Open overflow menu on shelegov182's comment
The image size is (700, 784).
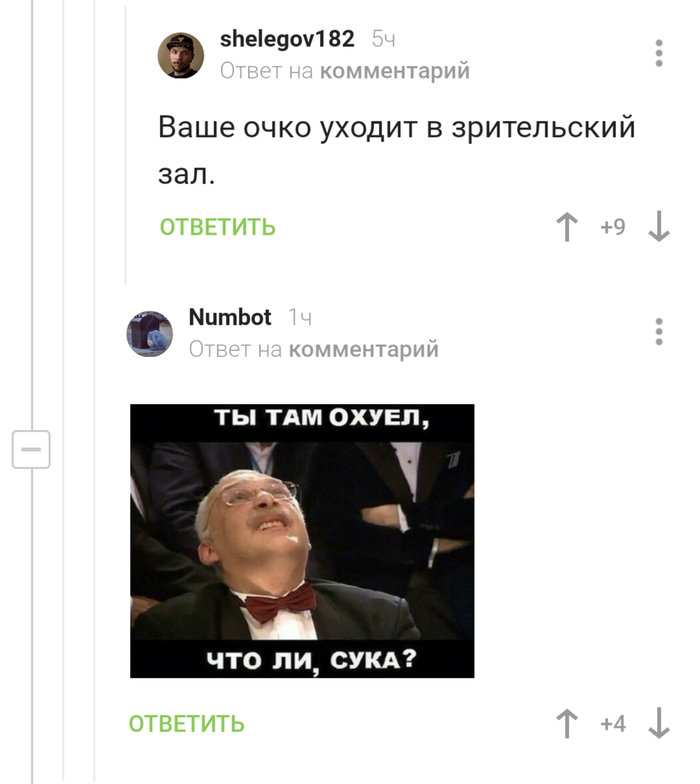(659, 54)
